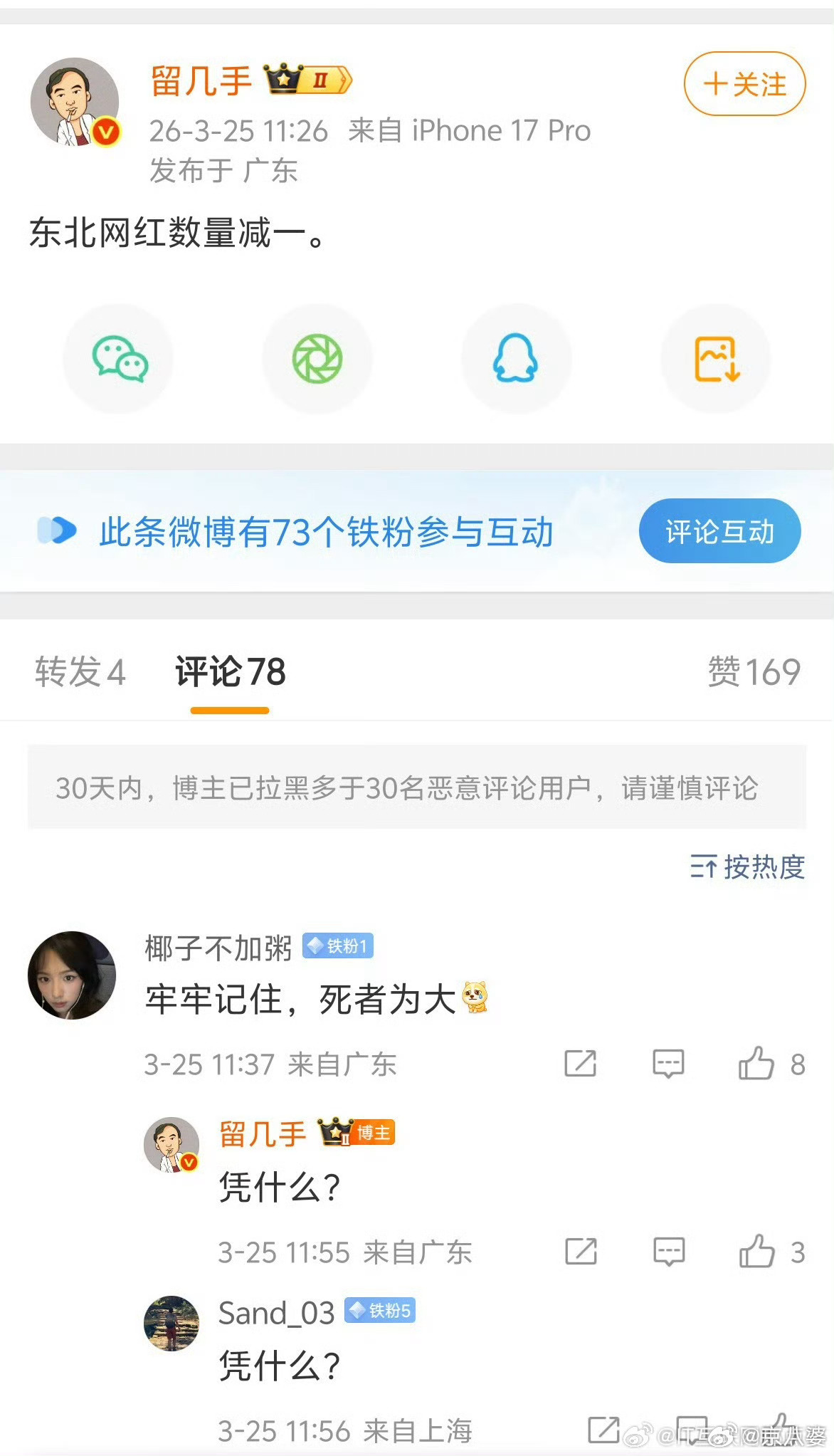
Task: Click the 博主 badge on 留几手's reply
Action: pos(372,1133)
